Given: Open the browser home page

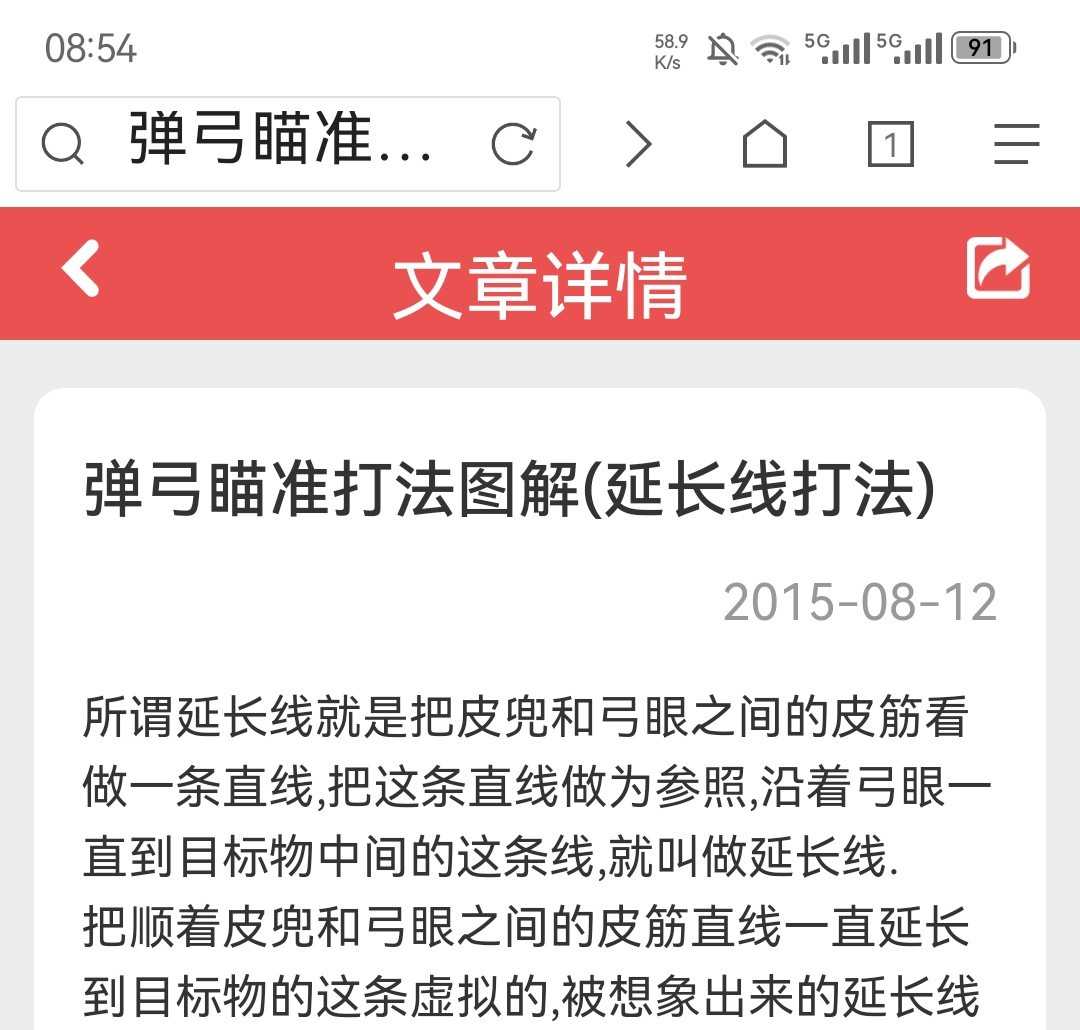Looking at the screenshot, I should 765,145.
